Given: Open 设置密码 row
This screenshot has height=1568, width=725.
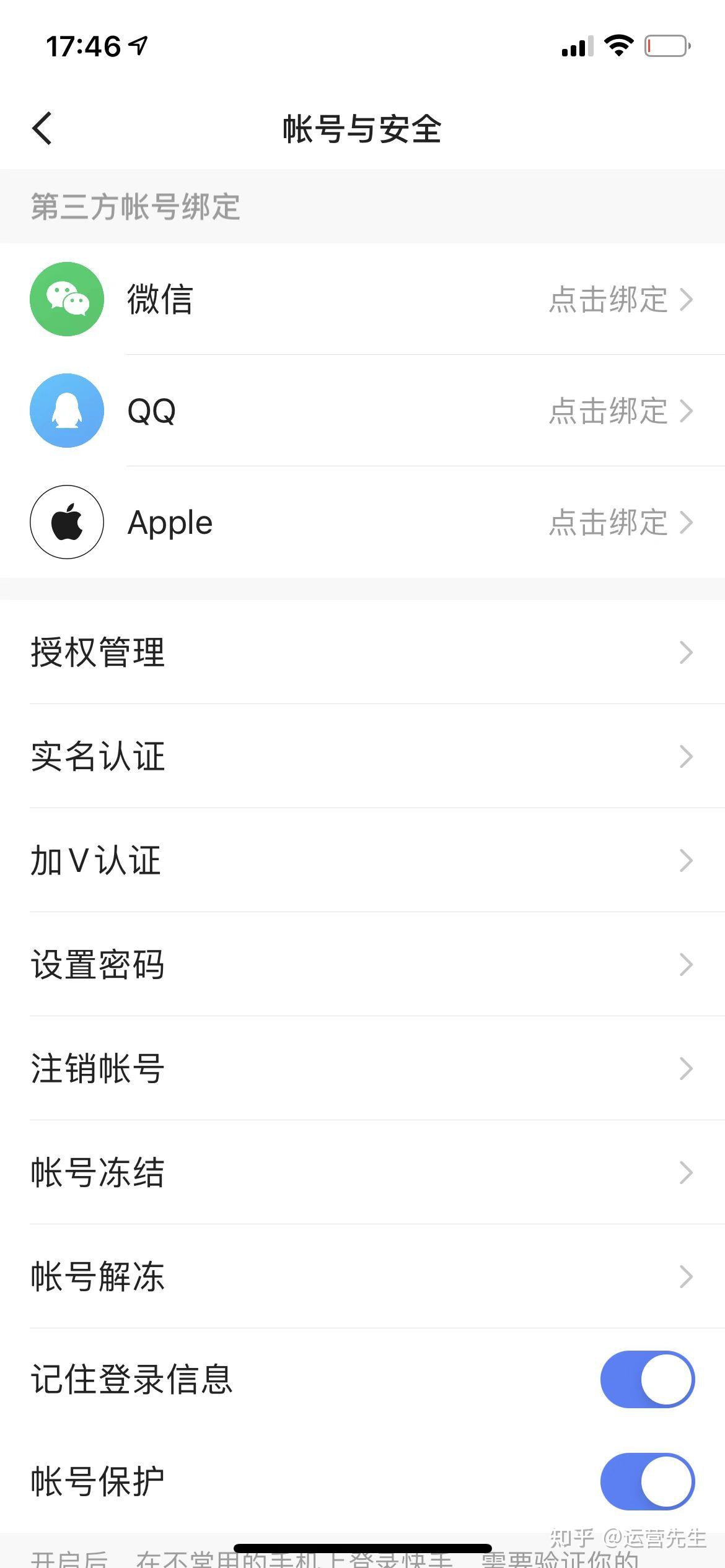Looking at the screenshot, I should click(x=362, y=965).
